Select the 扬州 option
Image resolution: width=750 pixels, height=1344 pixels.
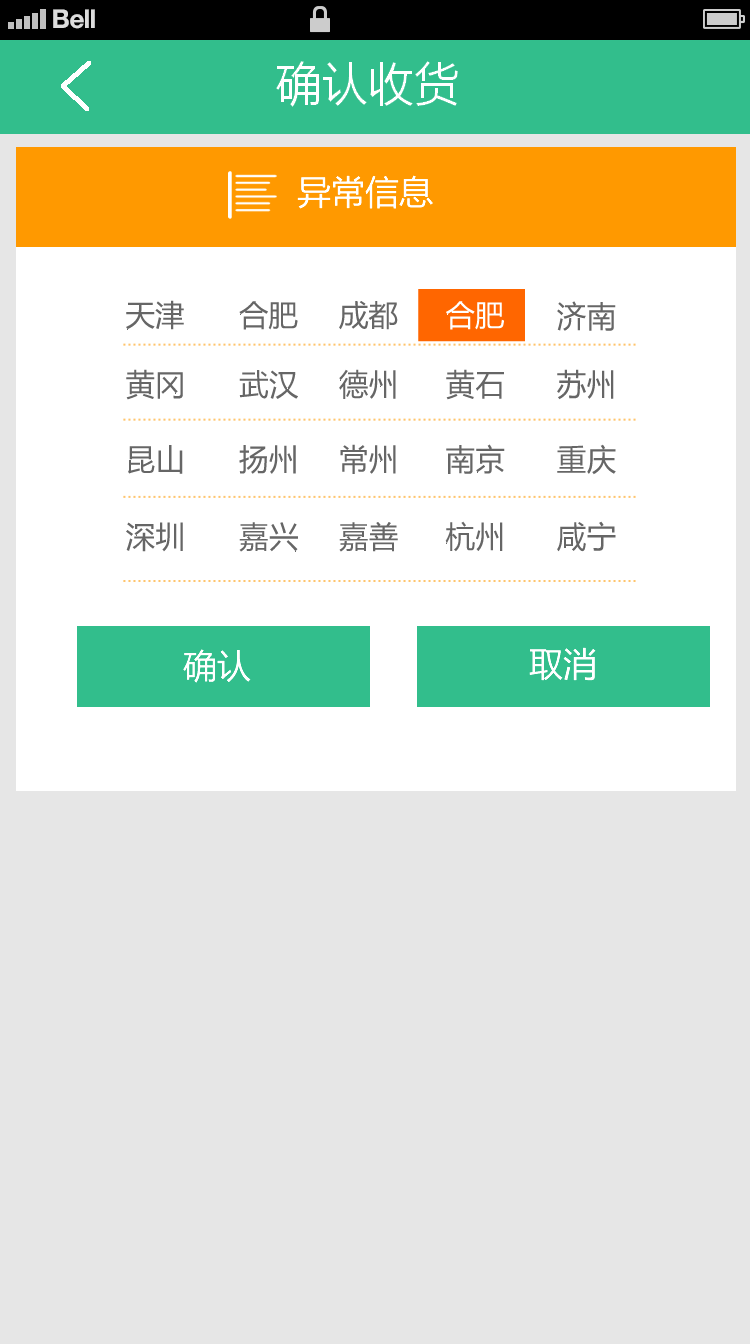[x=268, y=460]
